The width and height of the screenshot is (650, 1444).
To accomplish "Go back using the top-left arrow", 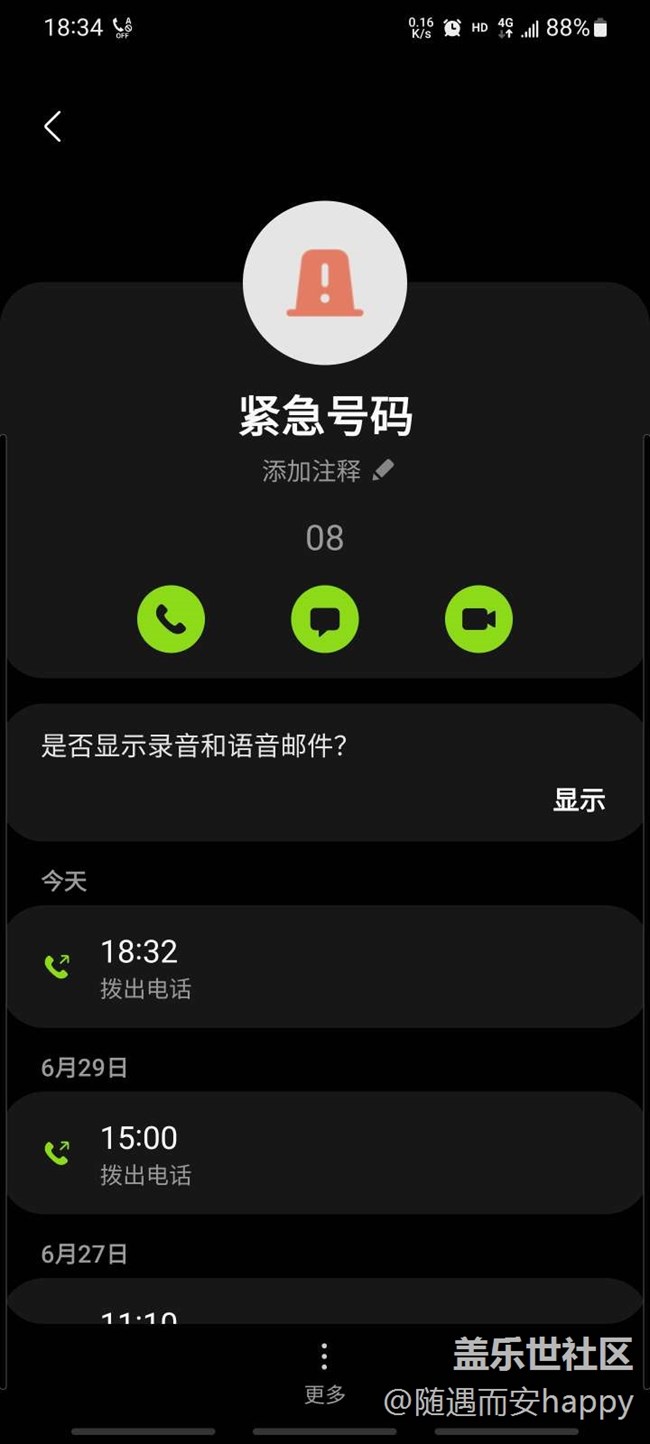I will point(53,126).
